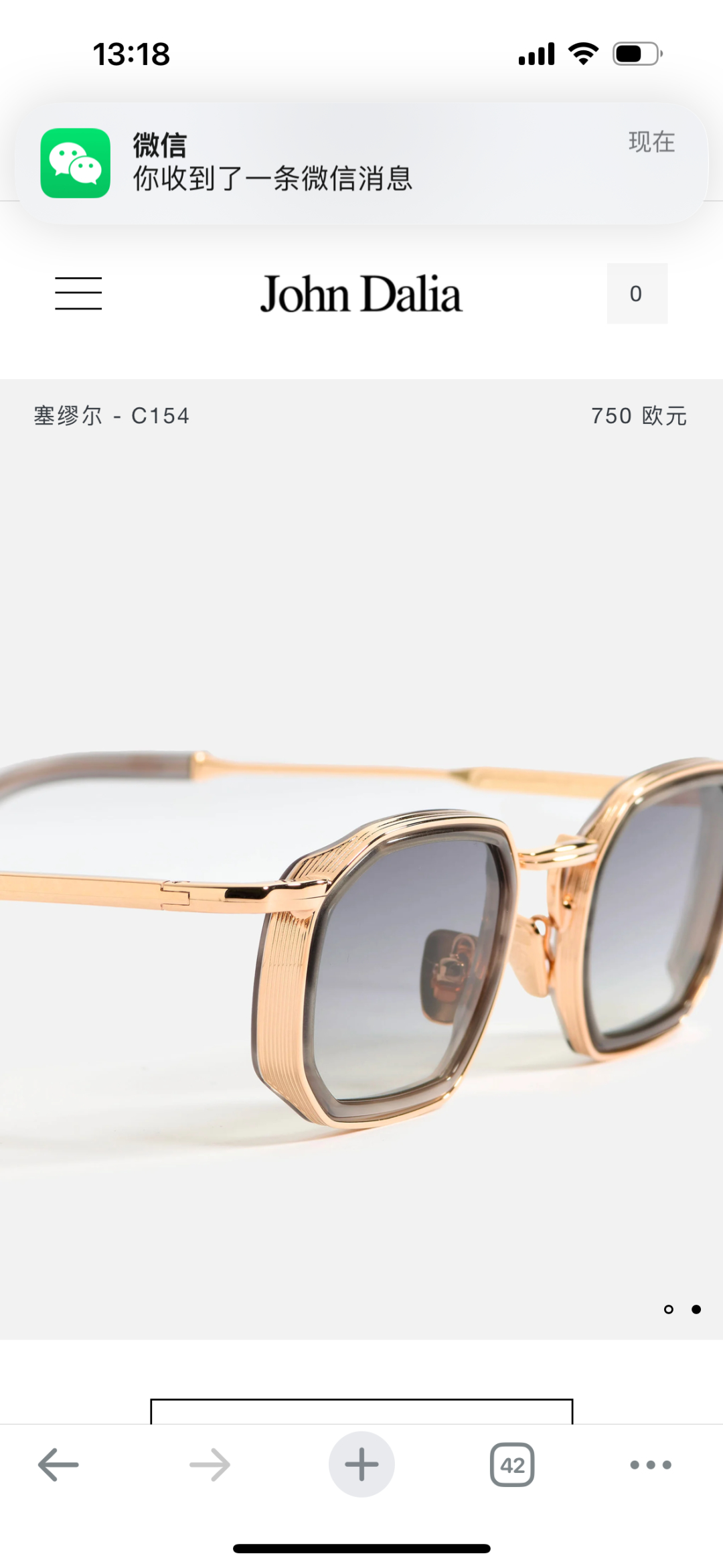Open the WeChat message notification banner

(361, 163)
